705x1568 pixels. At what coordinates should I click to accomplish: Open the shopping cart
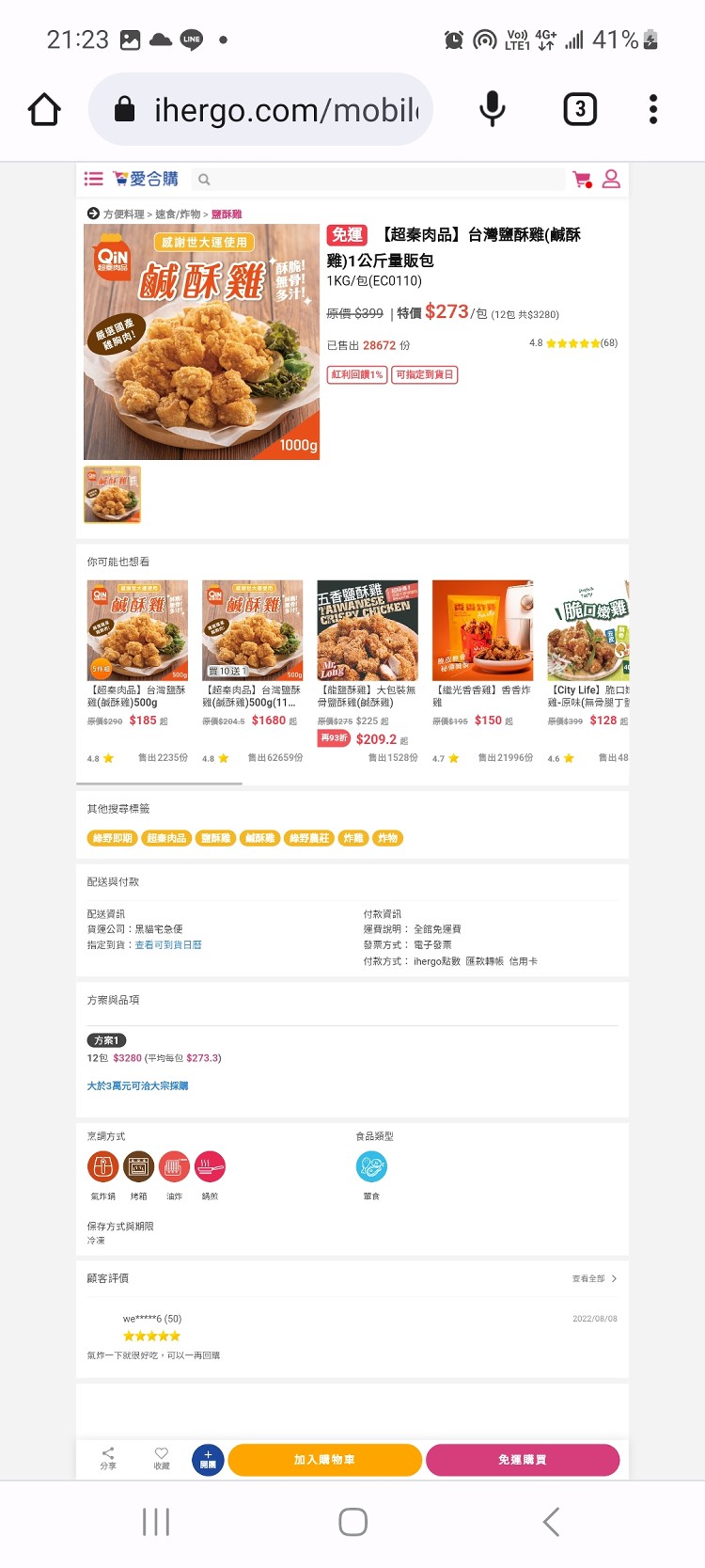pyautogui.click(x=582, y=179)
